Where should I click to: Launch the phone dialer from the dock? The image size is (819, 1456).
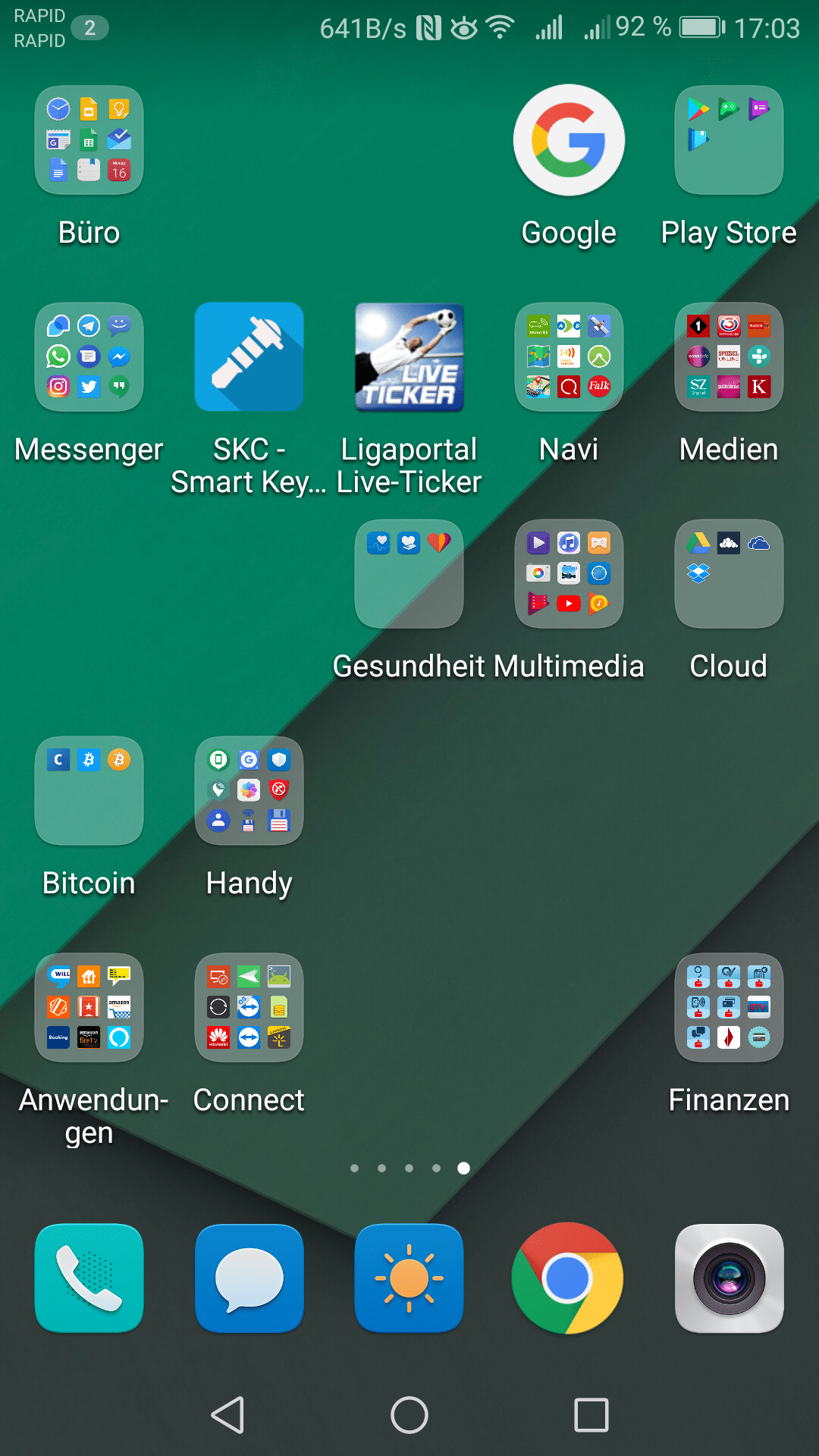[x=89, y=1279]
